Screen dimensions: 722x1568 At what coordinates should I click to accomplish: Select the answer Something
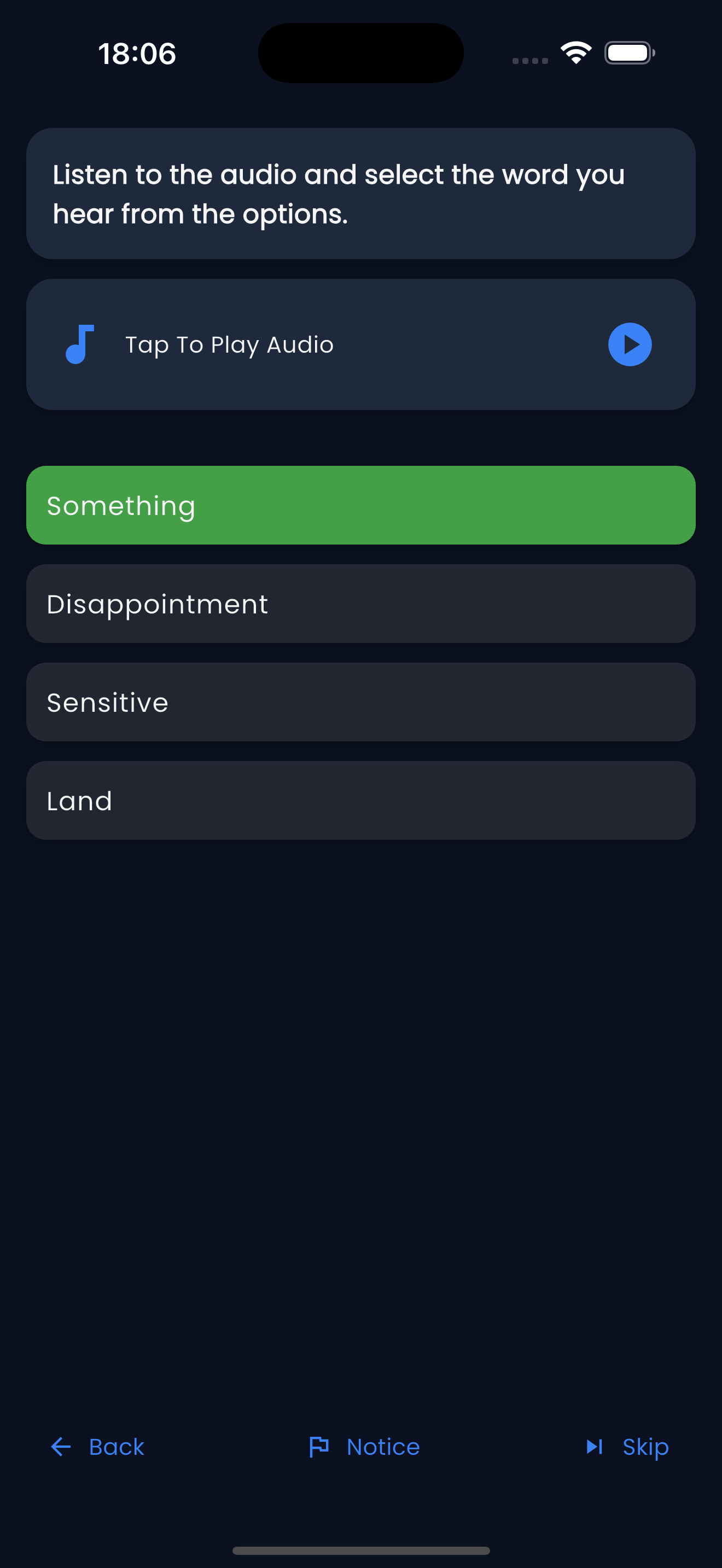click(360, 505)
